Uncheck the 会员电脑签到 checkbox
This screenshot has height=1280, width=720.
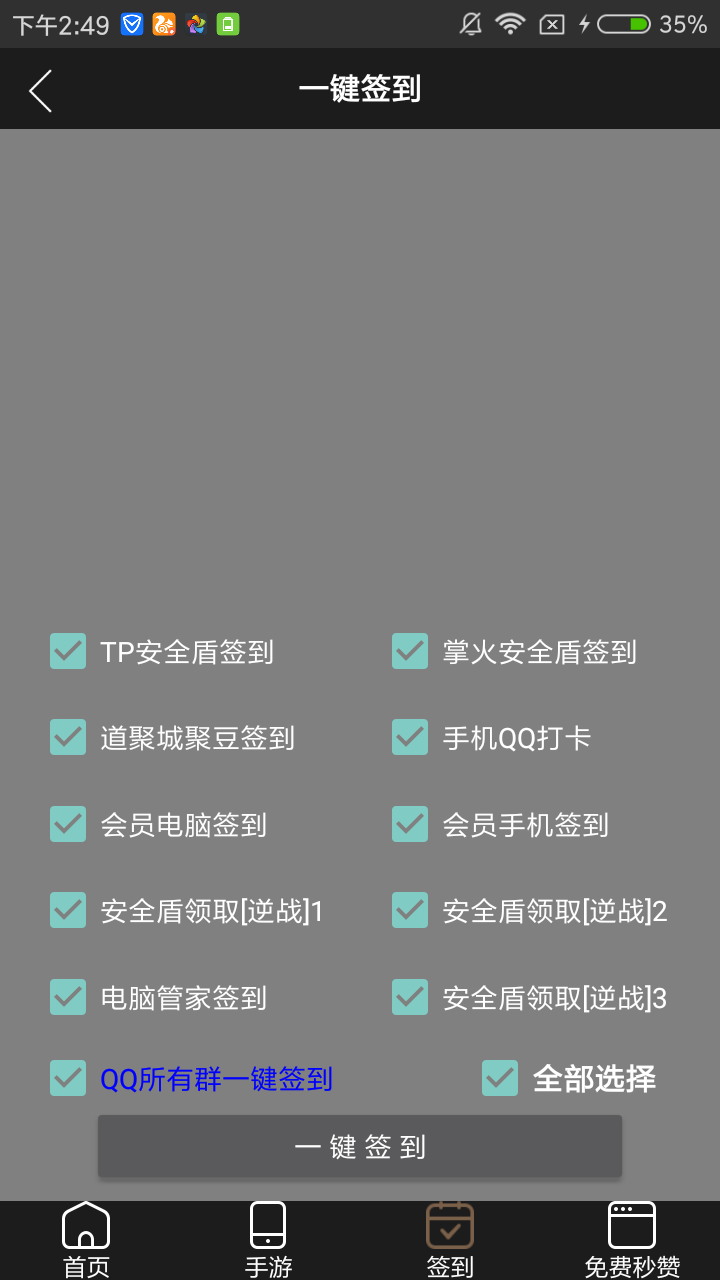[67, 824]
